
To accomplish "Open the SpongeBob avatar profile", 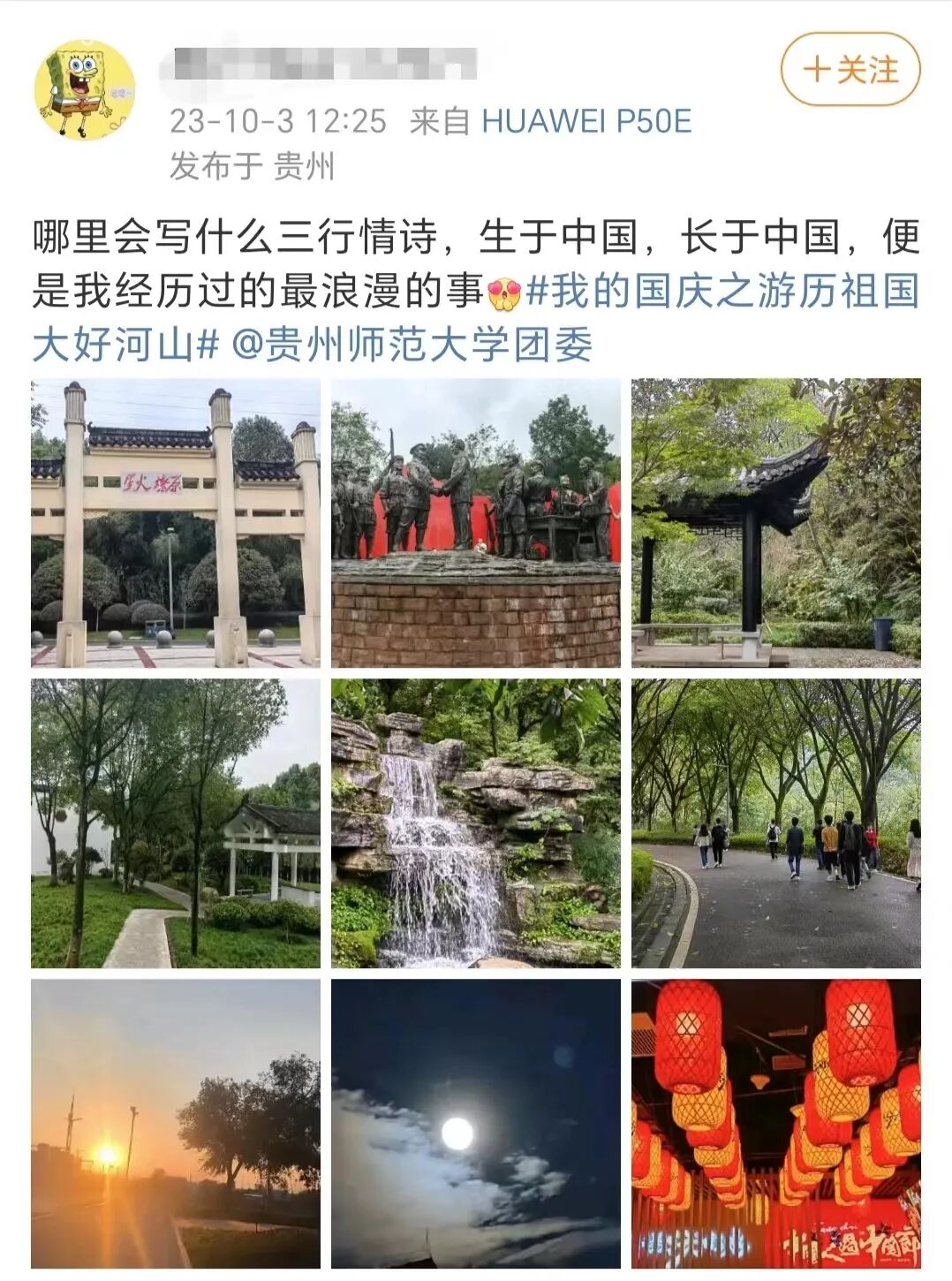I will coord(85,90).
